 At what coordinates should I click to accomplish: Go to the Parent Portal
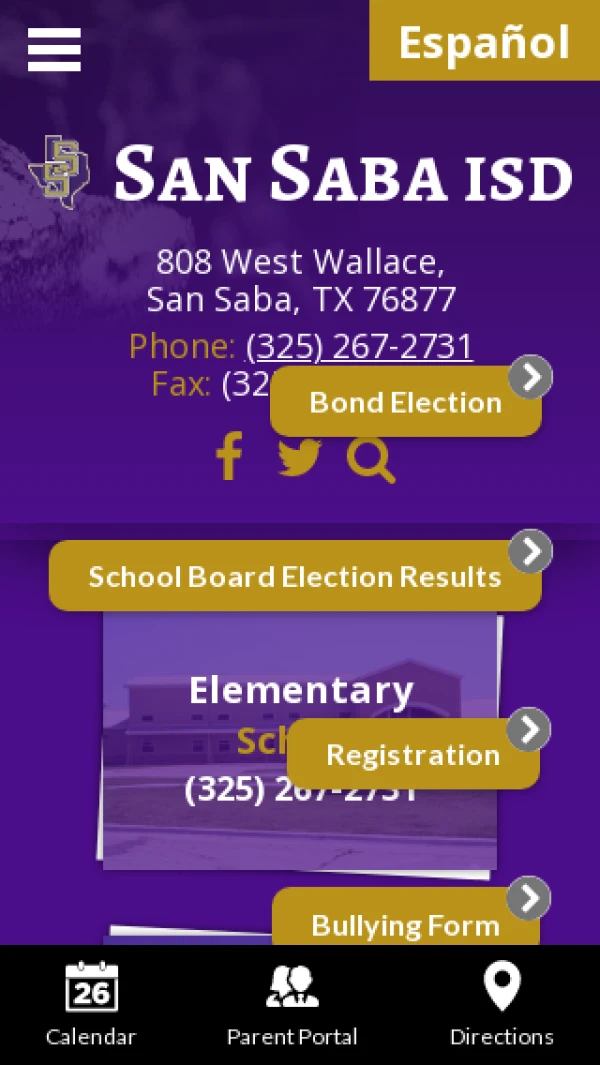(292, 1004)
